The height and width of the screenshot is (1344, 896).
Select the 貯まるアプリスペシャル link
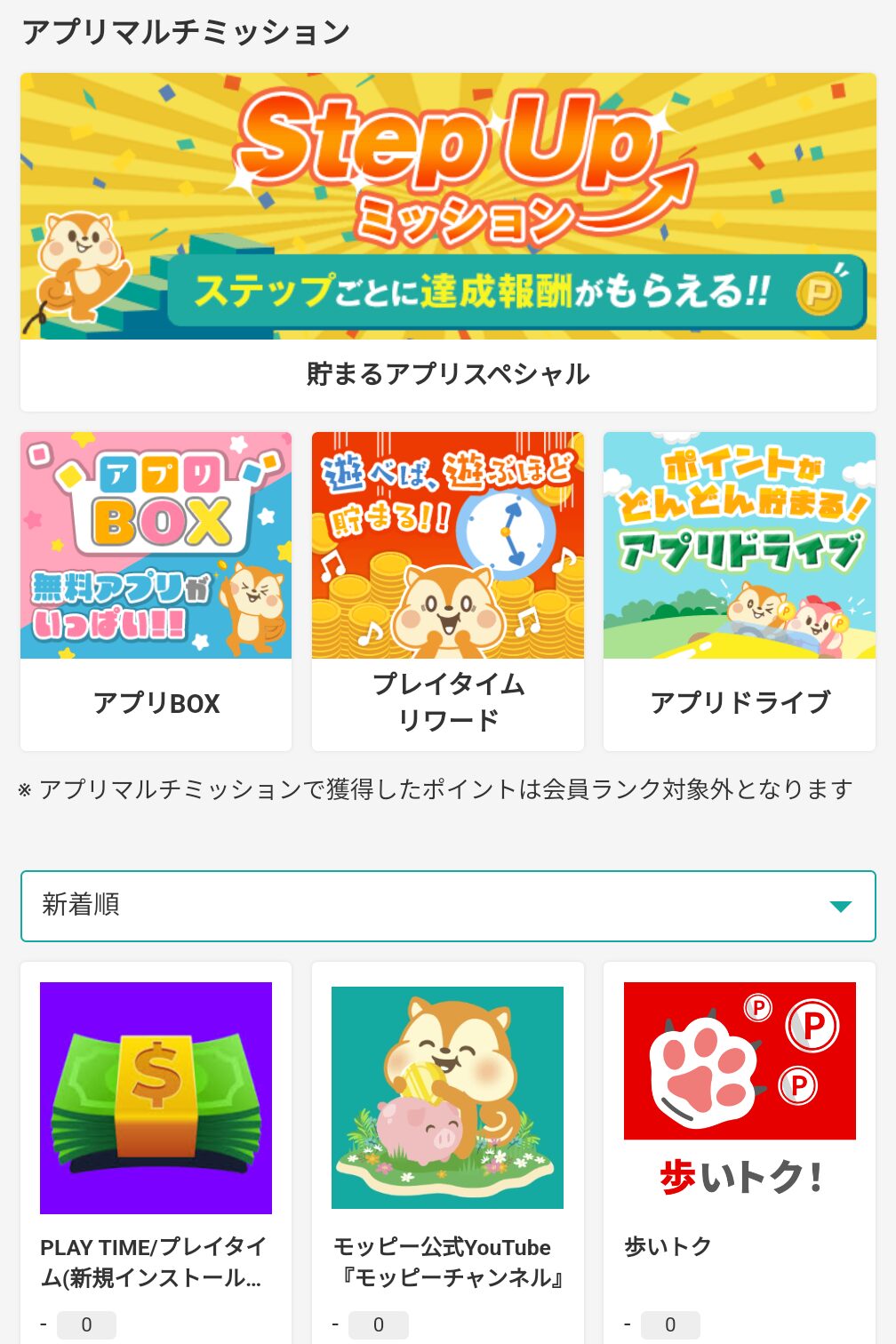448,374
